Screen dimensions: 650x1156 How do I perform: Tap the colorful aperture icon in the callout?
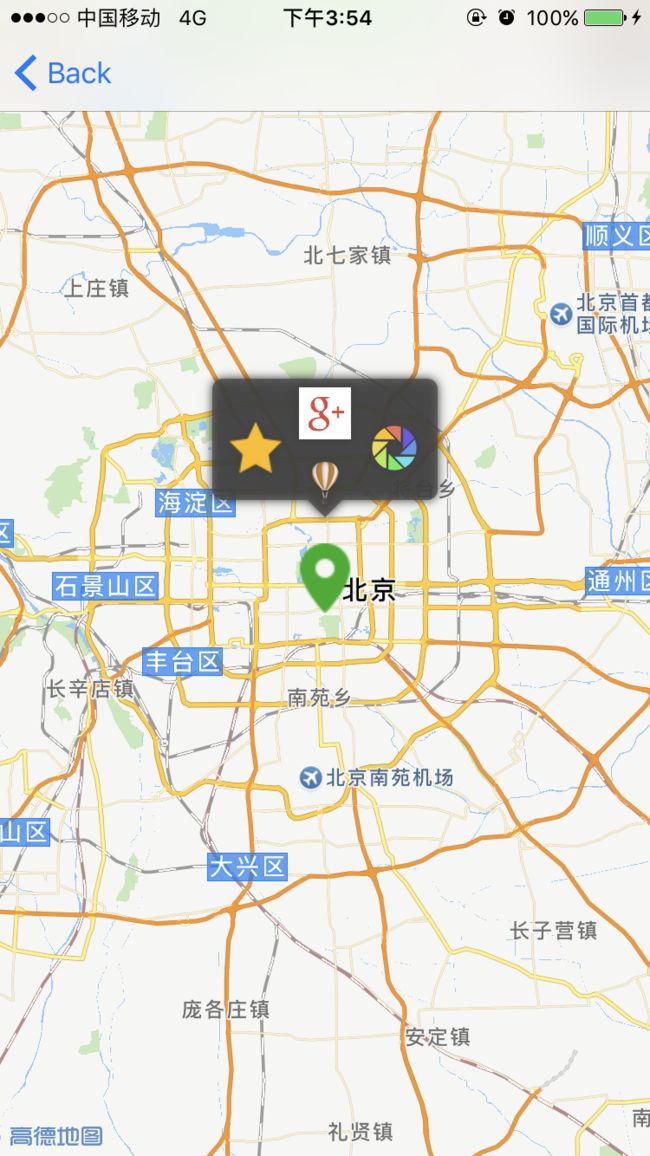[394, 447]
